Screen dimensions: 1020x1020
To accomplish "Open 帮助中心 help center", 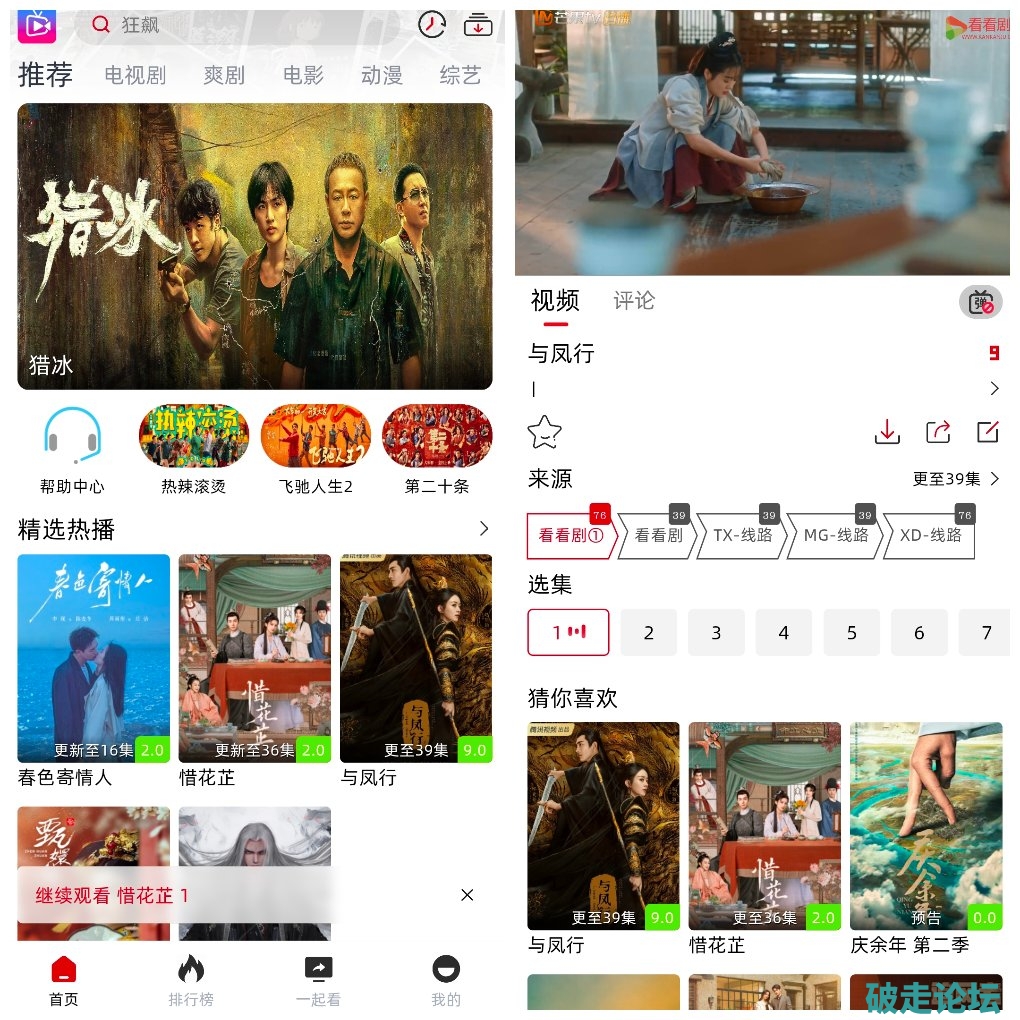I will click(72, 450).
